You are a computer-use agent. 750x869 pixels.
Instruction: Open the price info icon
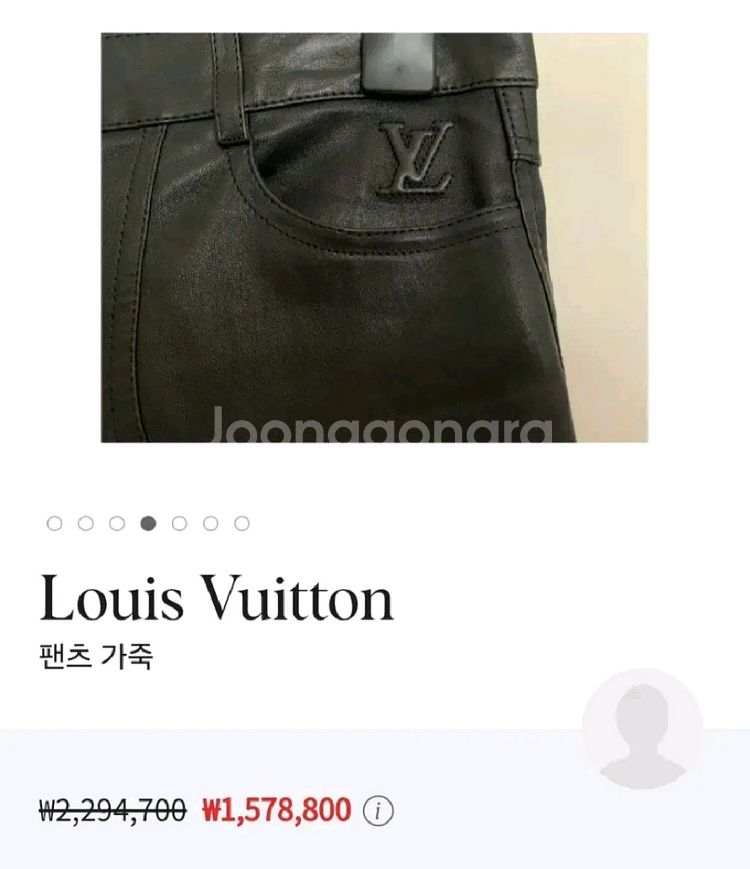pyautogui.click(x=378, y=810)
